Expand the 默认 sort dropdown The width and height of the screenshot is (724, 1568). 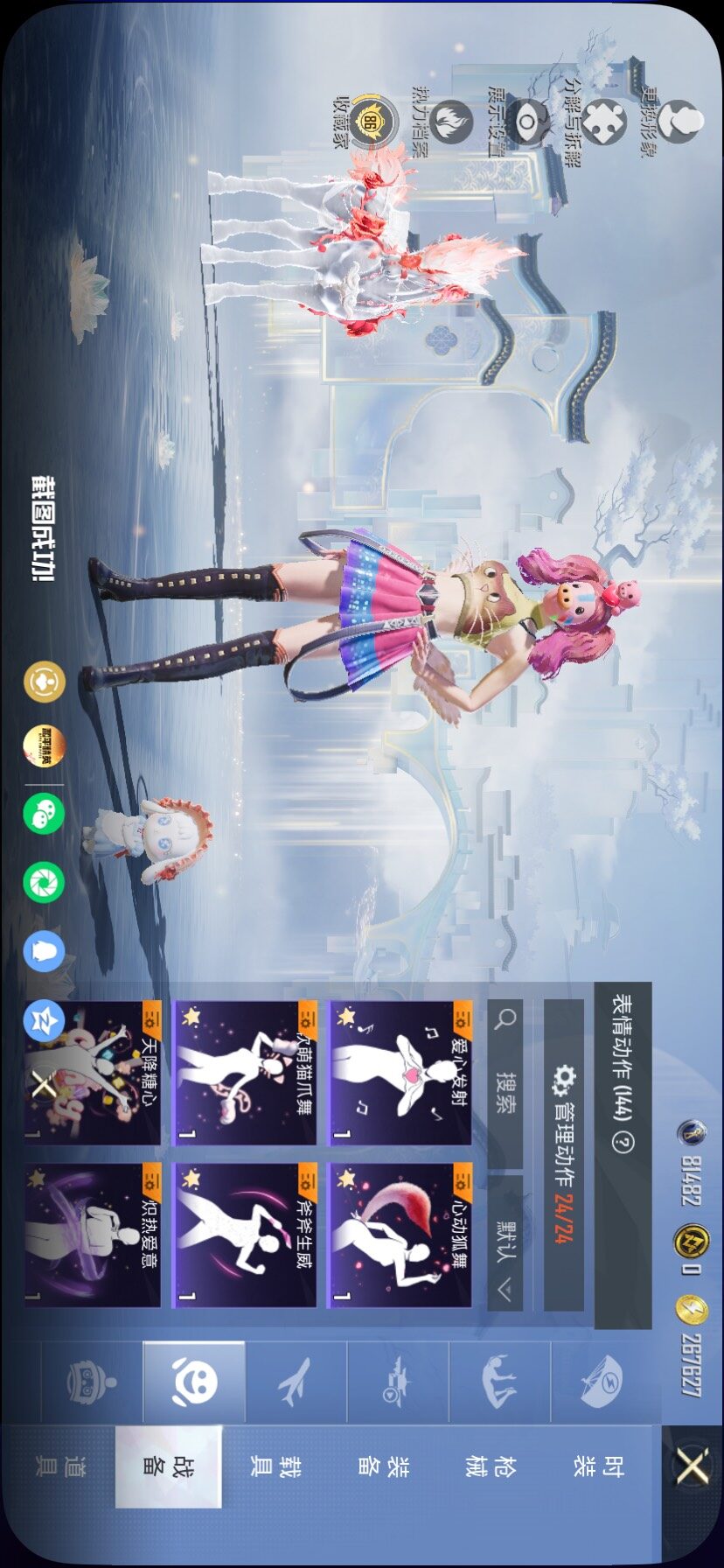pyautogui.click(x=505, y=1242)
